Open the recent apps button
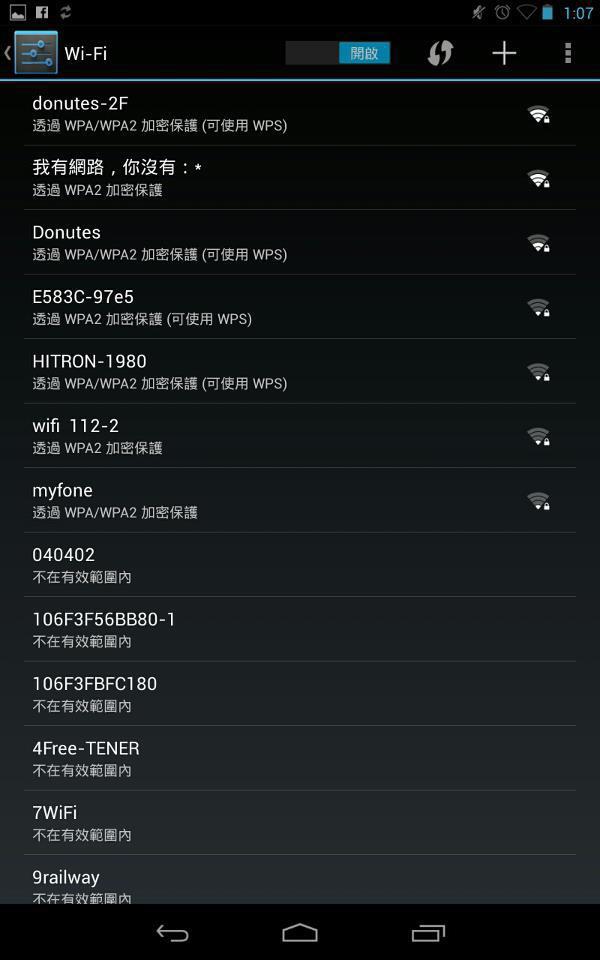600x960 pixels. tap(428, 932)
